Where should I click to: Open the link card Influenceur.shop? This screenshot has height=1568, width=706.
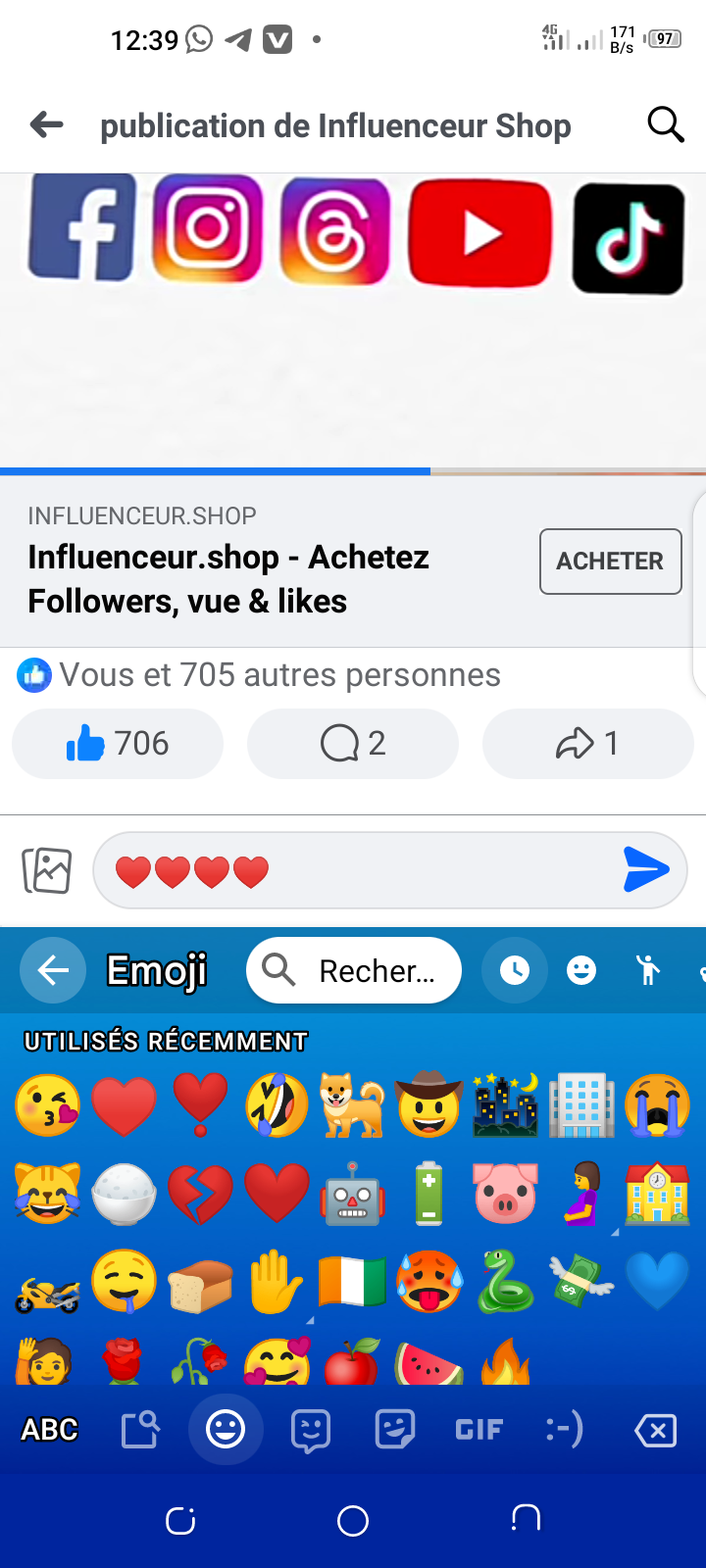coord(227,578)
